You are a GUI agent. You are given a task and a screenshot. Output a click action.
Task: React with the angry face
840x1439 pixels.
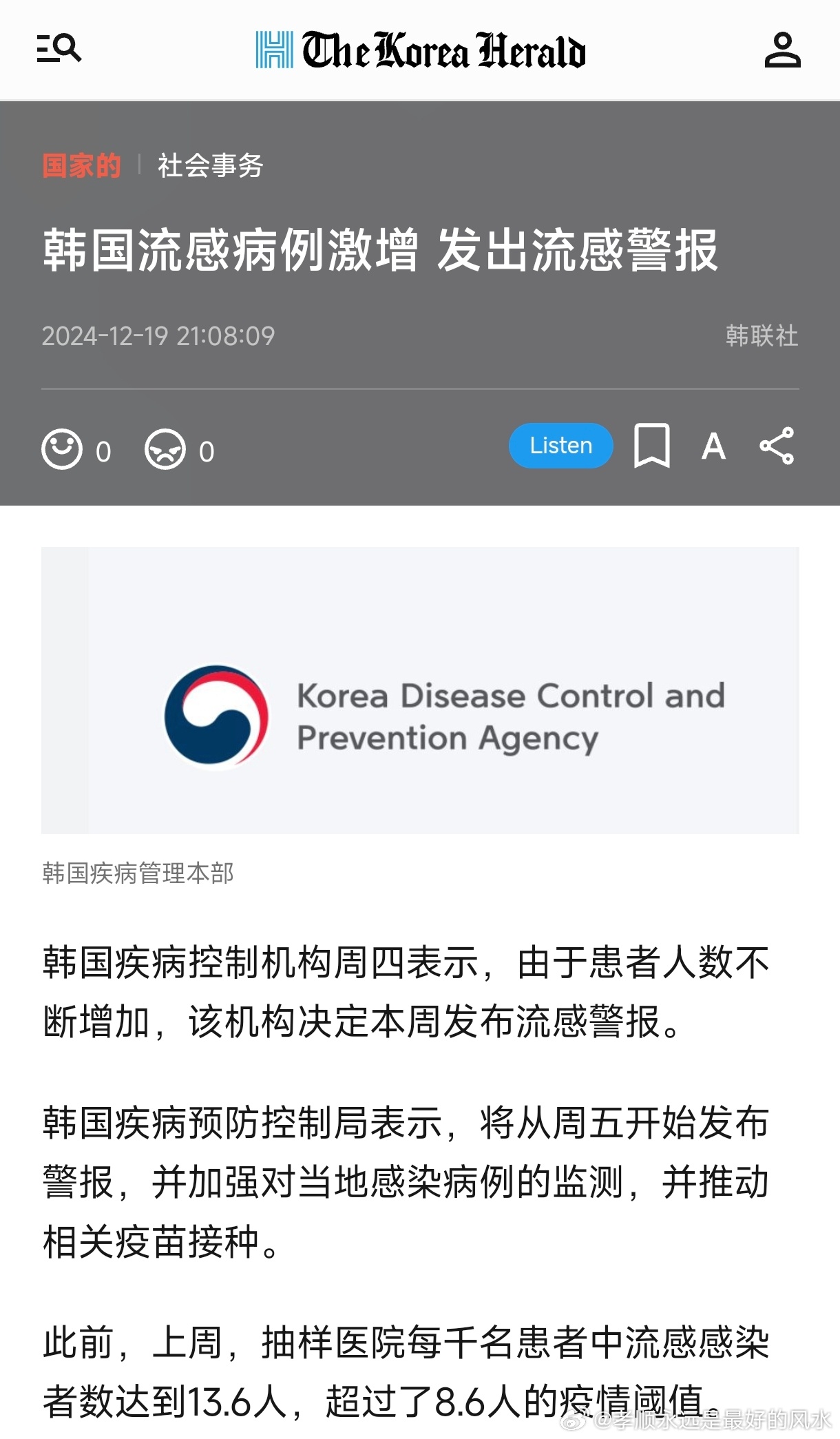[165, 449]
